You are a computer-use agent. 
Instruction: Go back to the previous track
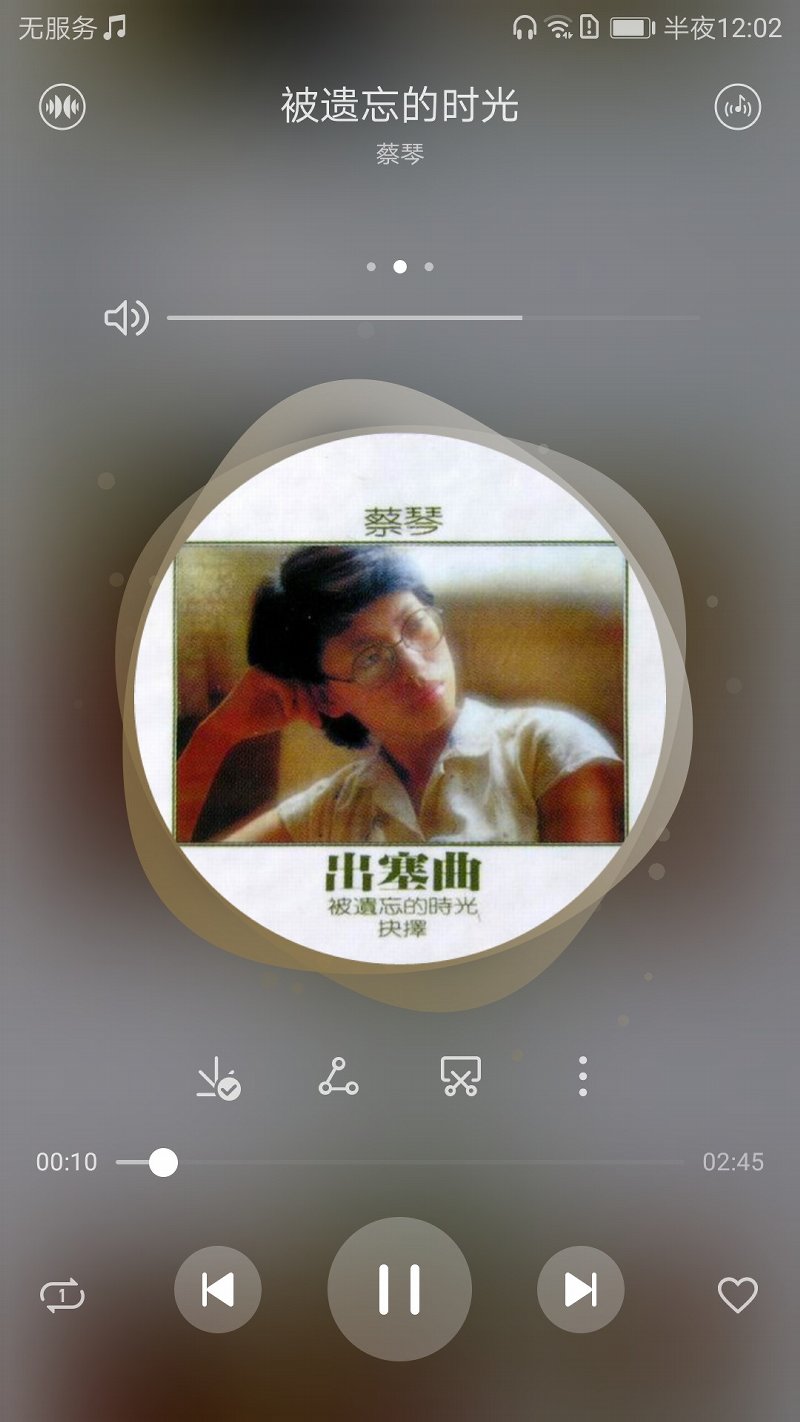[x=218, y=1290]
